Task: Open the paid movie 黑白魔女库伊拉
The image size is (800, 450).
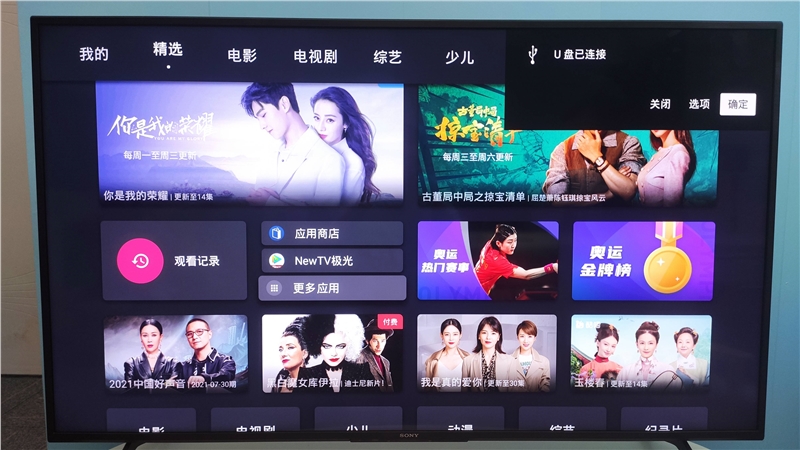Action: (332, 353)
